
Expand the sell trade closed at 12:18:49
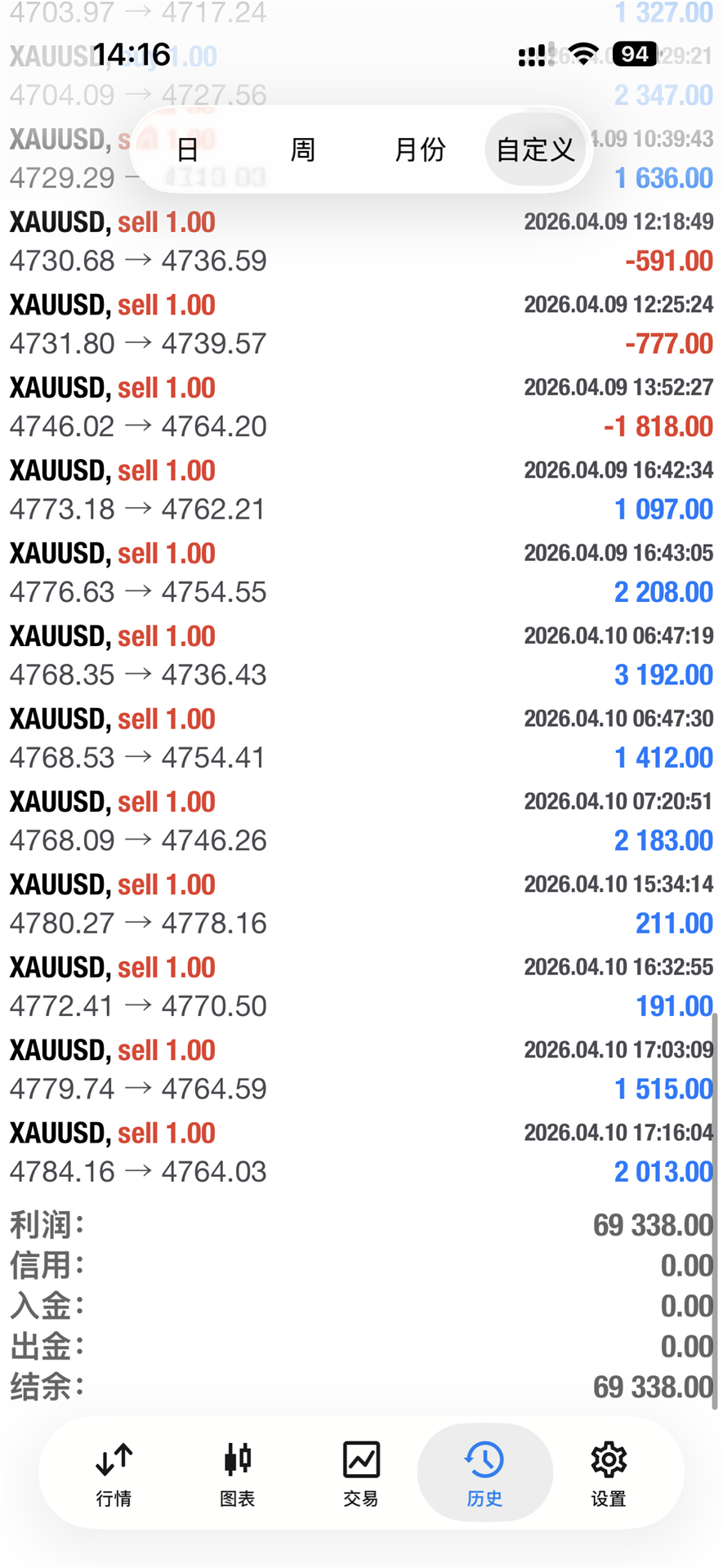pyautogui.click(x=361, y=242)
